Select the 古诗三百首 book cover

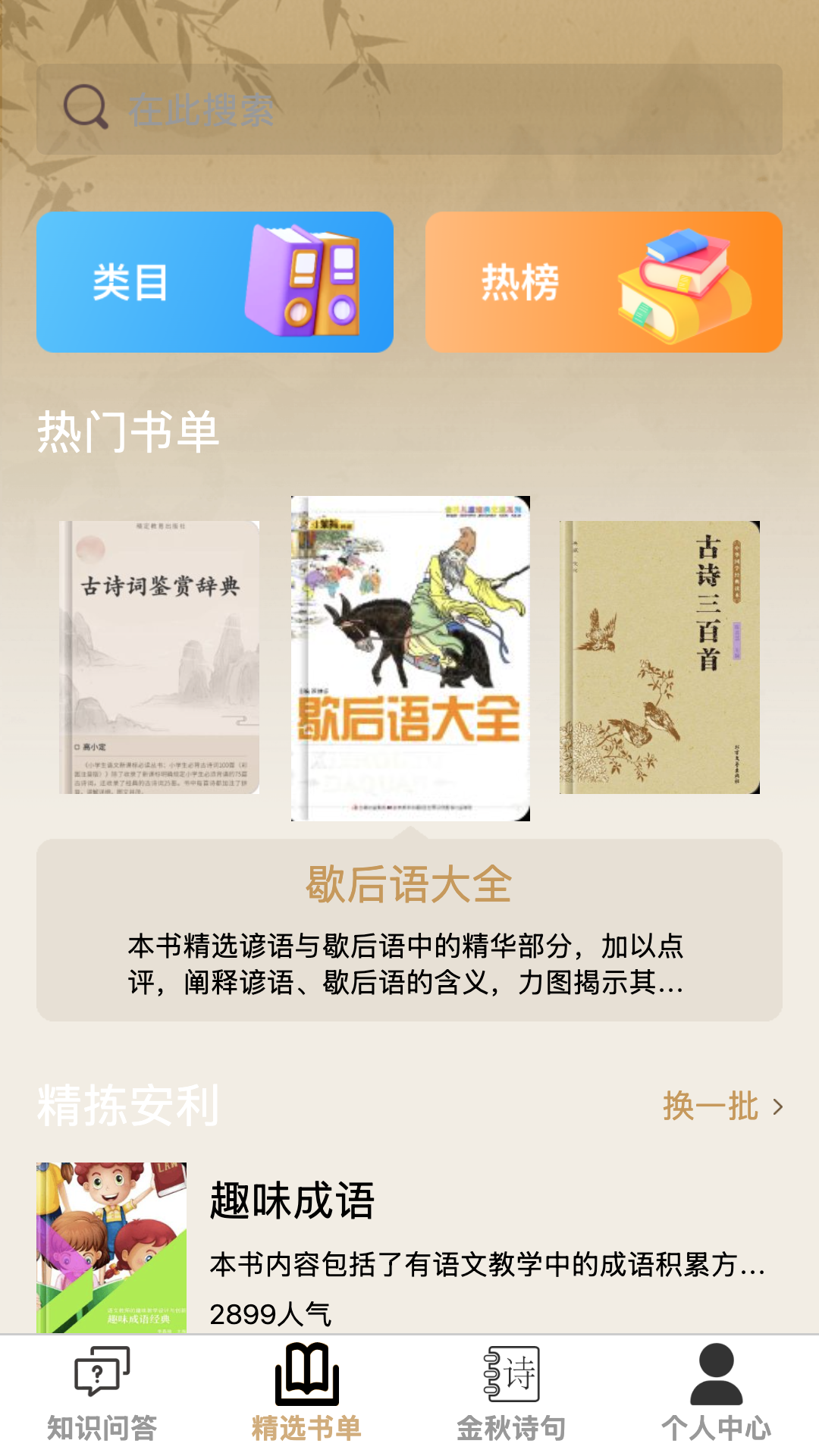point(659,657)
